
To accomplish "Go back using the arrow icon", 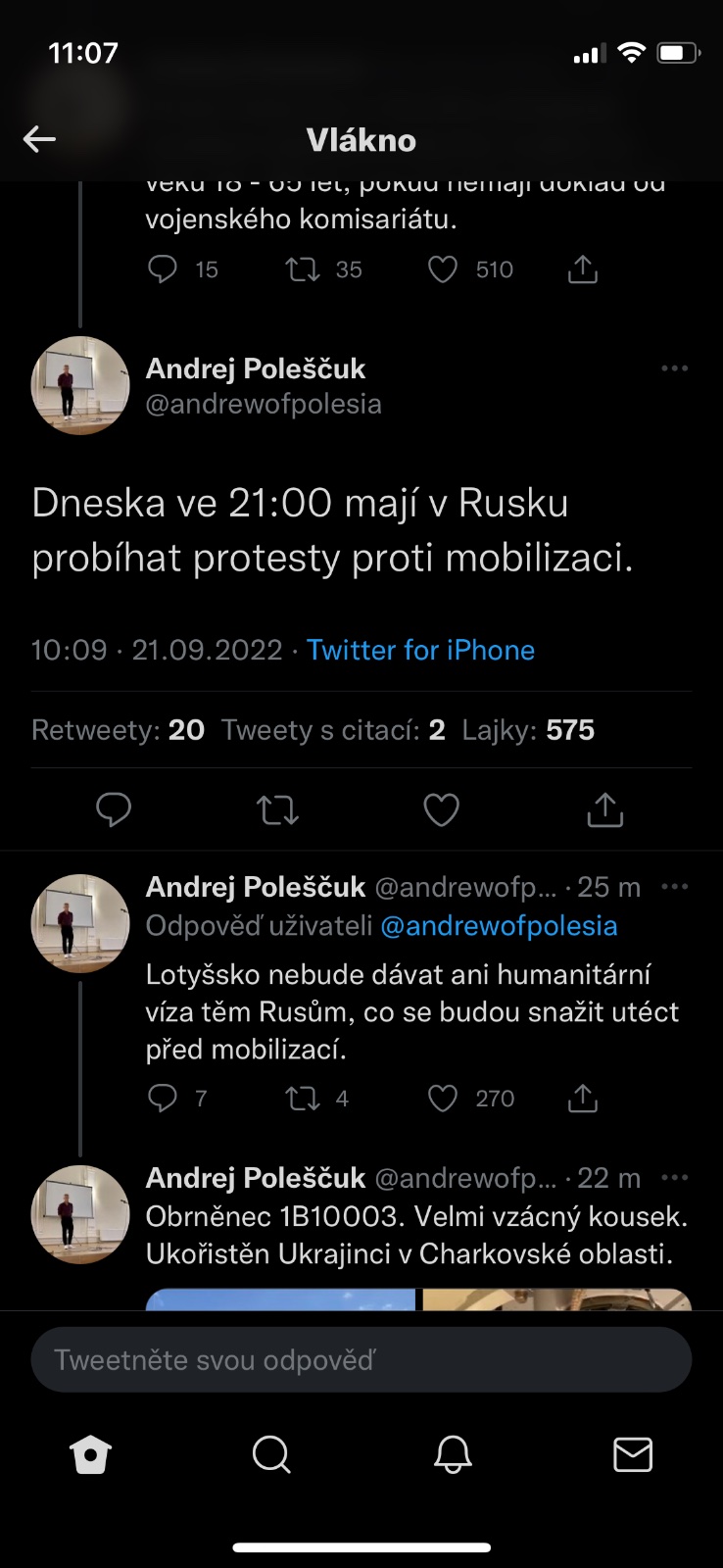I will pyautogui.click(x=39, y=139).
